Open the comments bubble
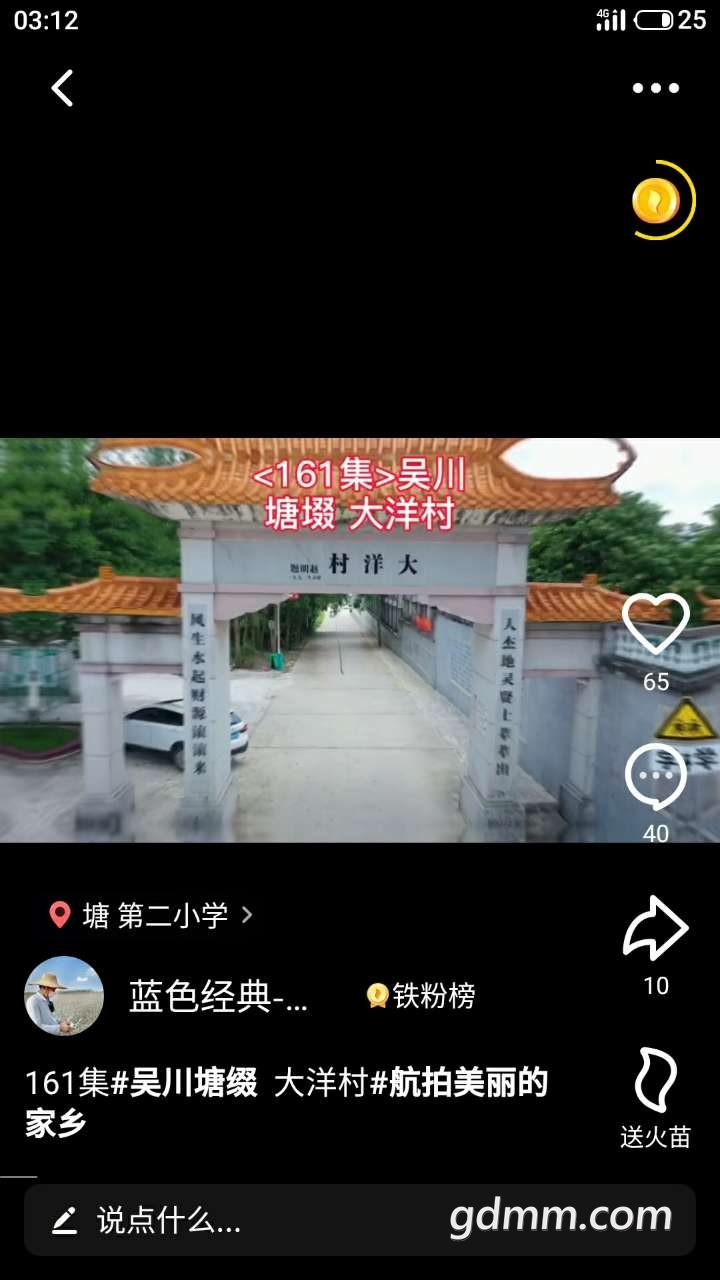 (x=656, y=778)
